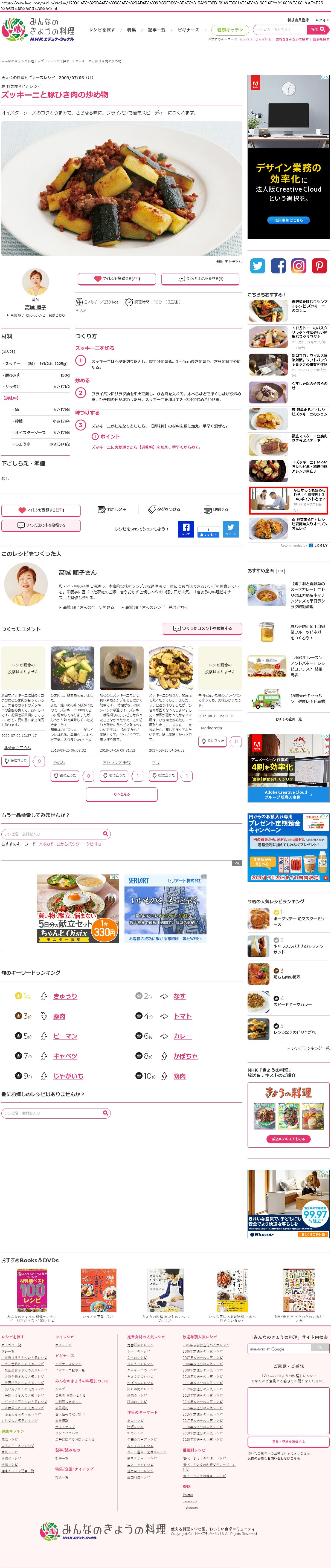Register recipe with top マイレシピ登録する button

117,279
